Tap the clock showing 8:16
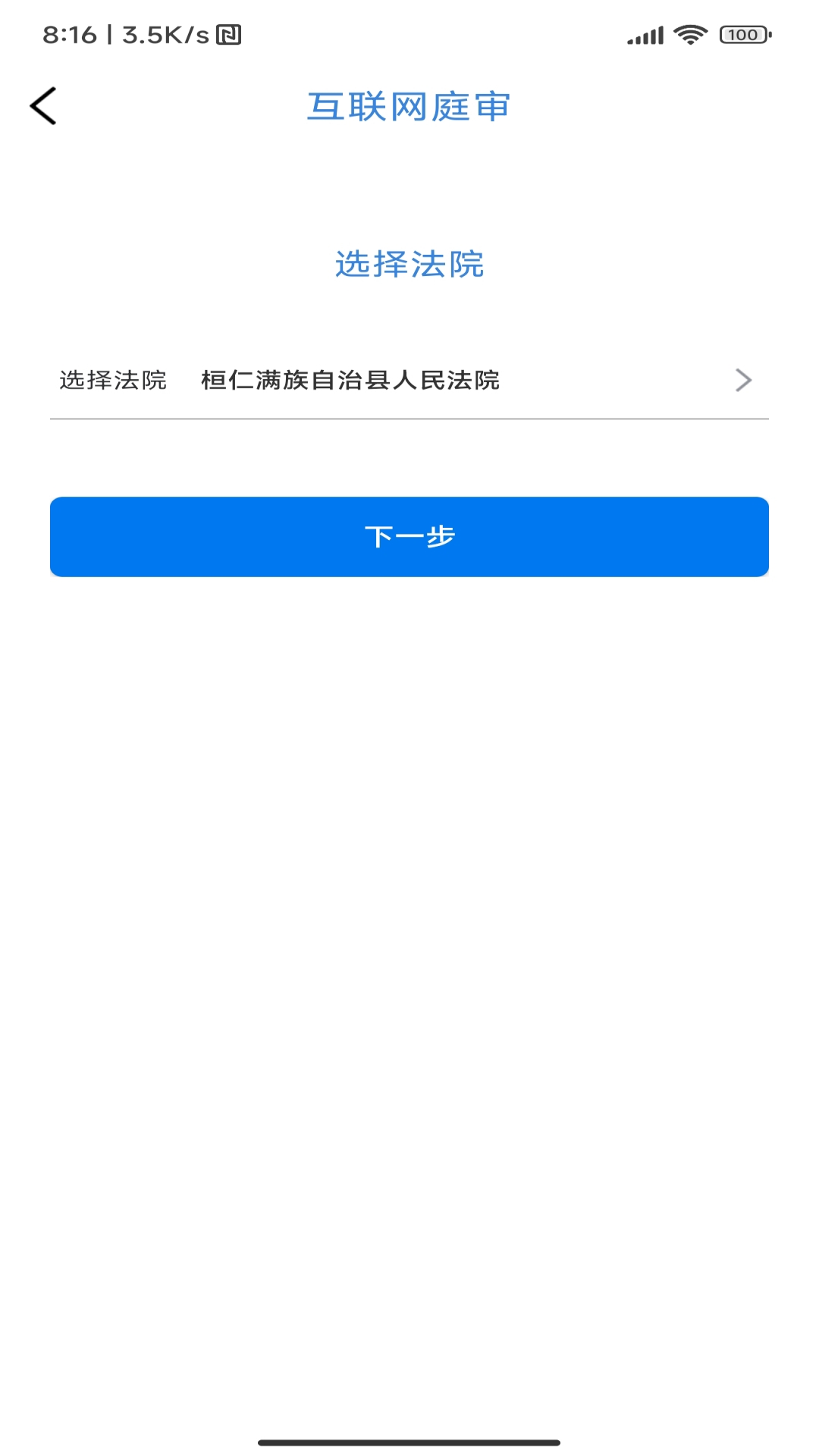This screenshot has height=1456, width=819. point(70,33)
